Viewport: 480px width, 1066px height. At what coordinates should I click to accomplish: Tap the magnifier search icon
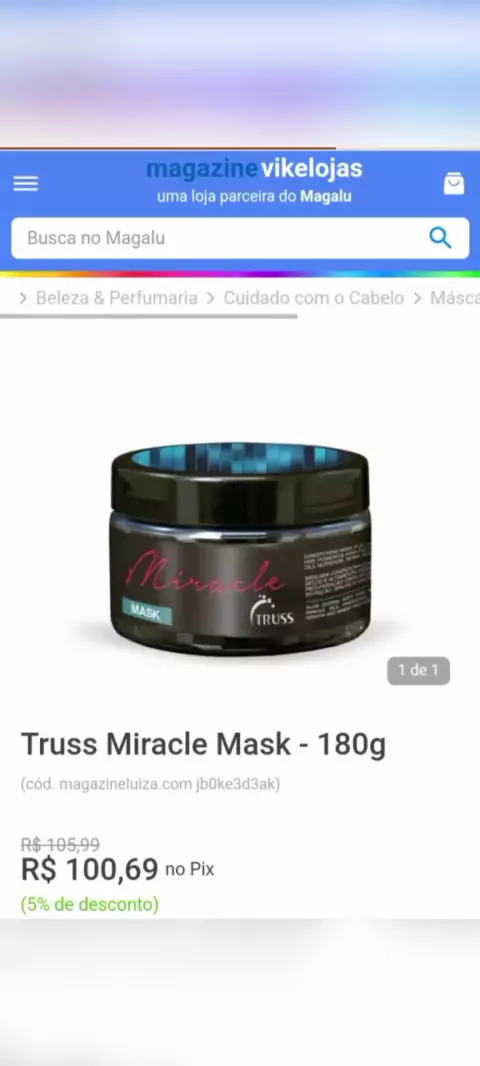click(x=441, y=238)
